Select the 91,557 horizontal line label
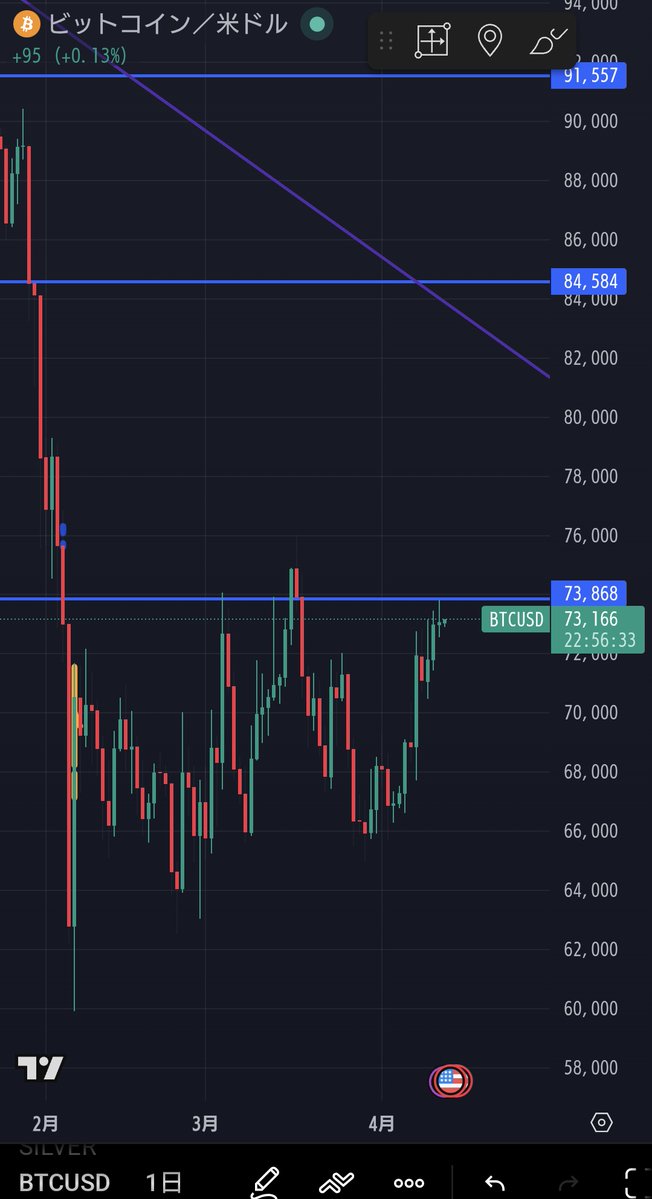652x1199 pixels. 588,75
